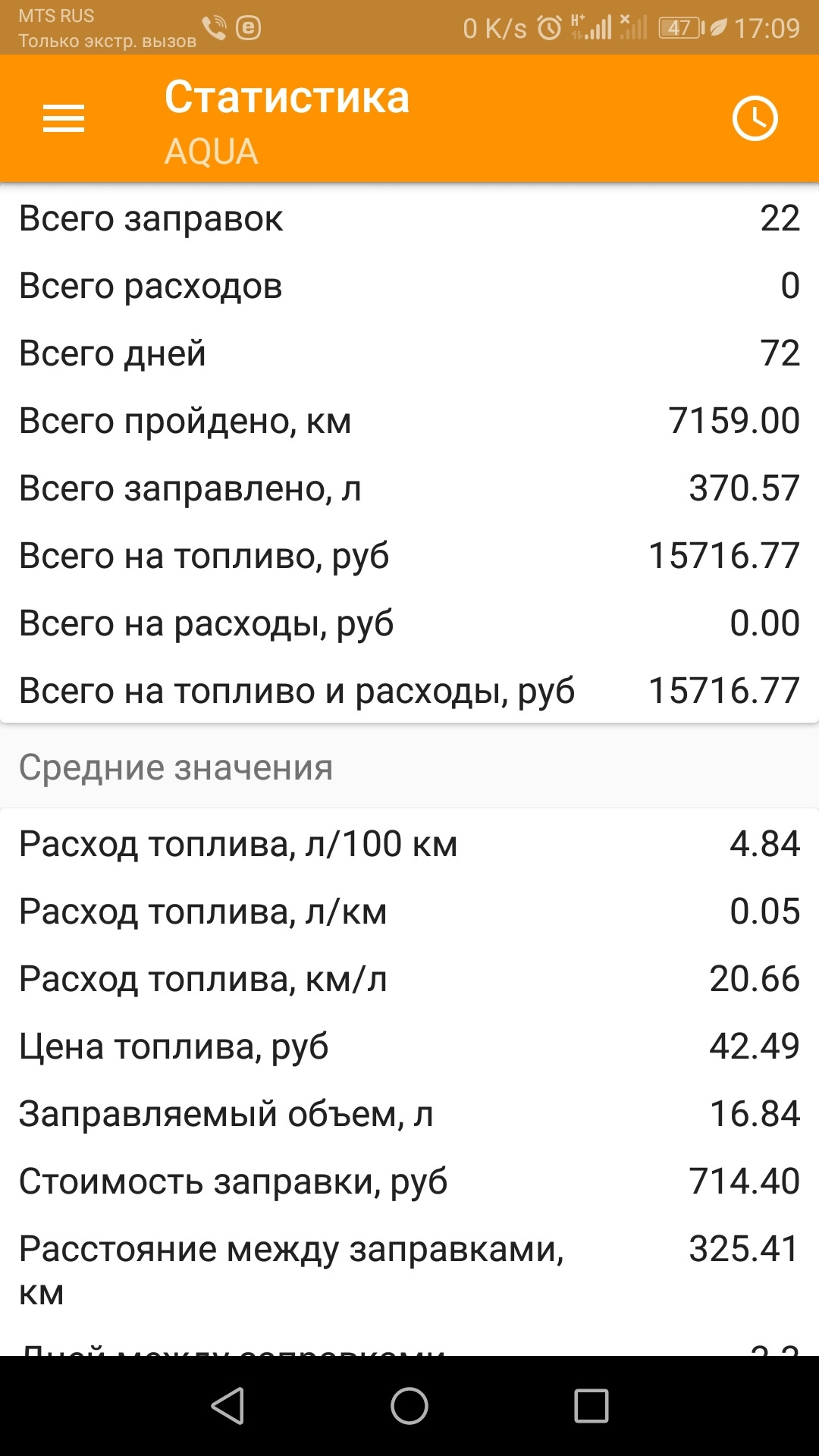The width and height of the screenshot is (819, 1456).
Task: Open the clock period filter
Action: (x=755, y=119)
